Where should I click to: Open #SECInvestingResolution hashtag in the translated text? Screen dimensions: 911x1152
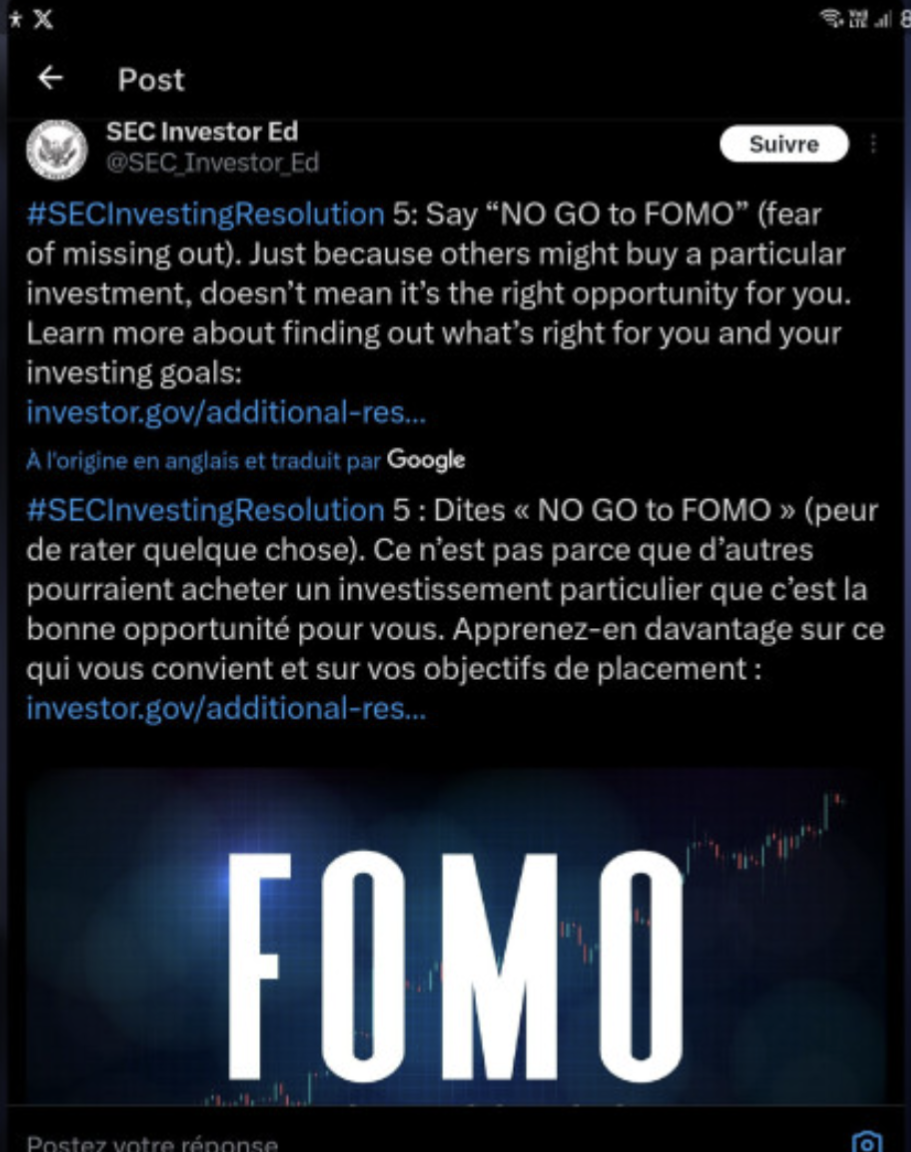coord(205,511)
